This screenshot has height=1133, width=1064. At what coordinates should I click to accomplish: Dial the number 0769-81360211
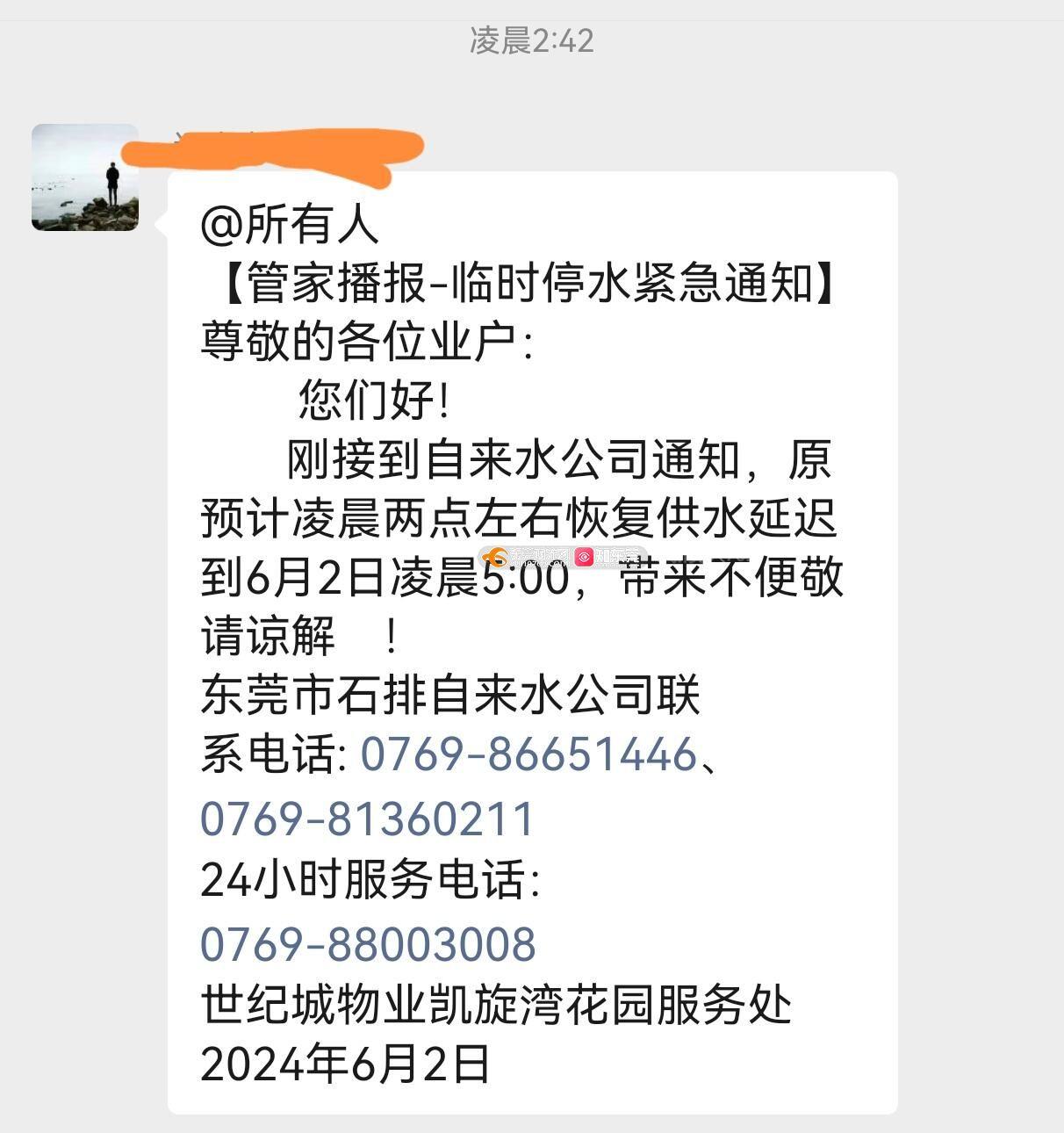(x=367, y=819)
